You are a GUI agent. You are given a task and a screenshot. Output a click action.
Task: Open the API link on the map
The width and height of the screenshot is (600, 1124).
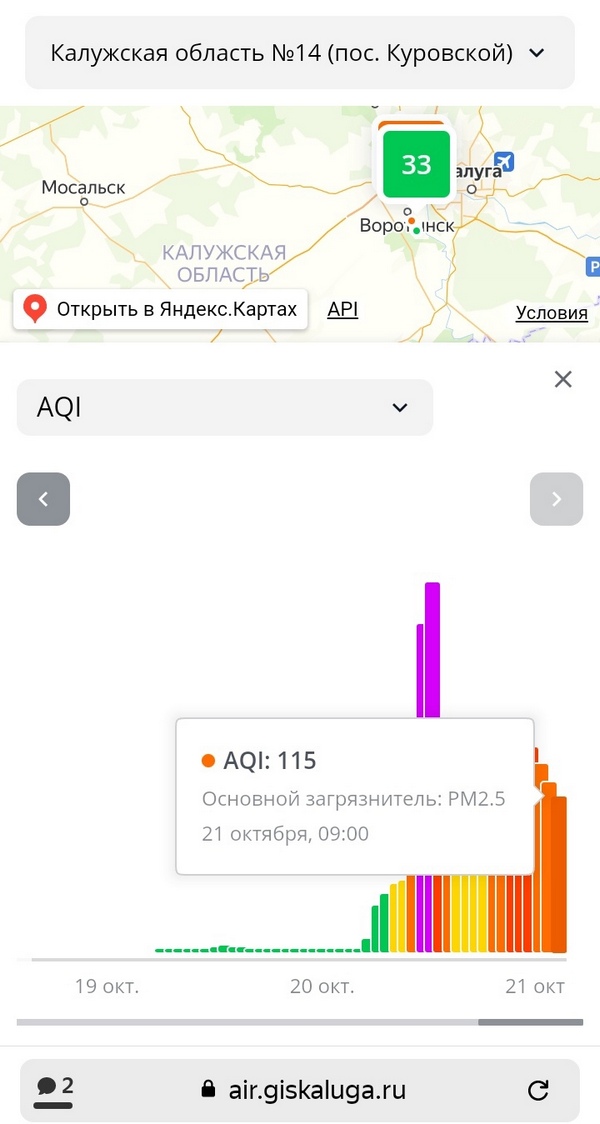[x=343, y=310]
